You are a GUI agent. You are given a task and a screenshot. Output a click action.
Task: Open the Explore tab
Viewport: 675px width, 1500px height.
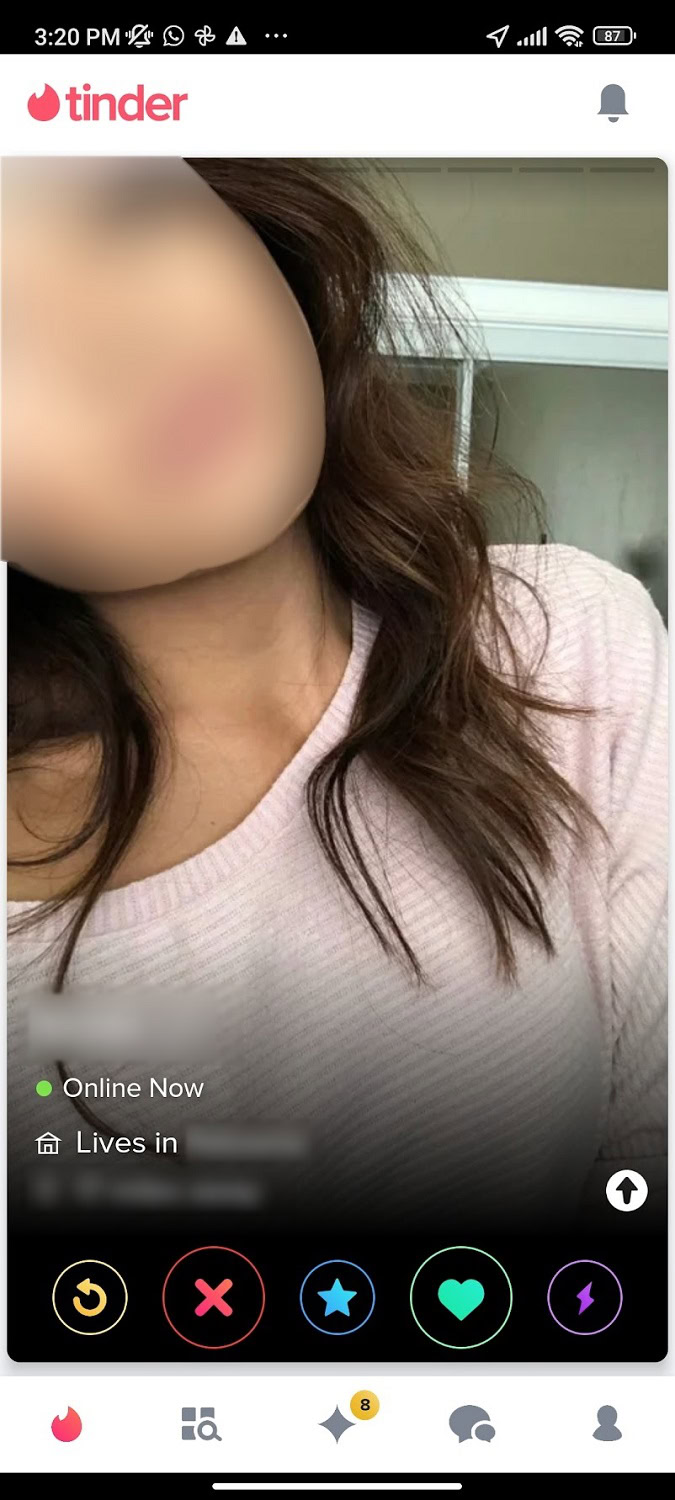coord(201,1424)
